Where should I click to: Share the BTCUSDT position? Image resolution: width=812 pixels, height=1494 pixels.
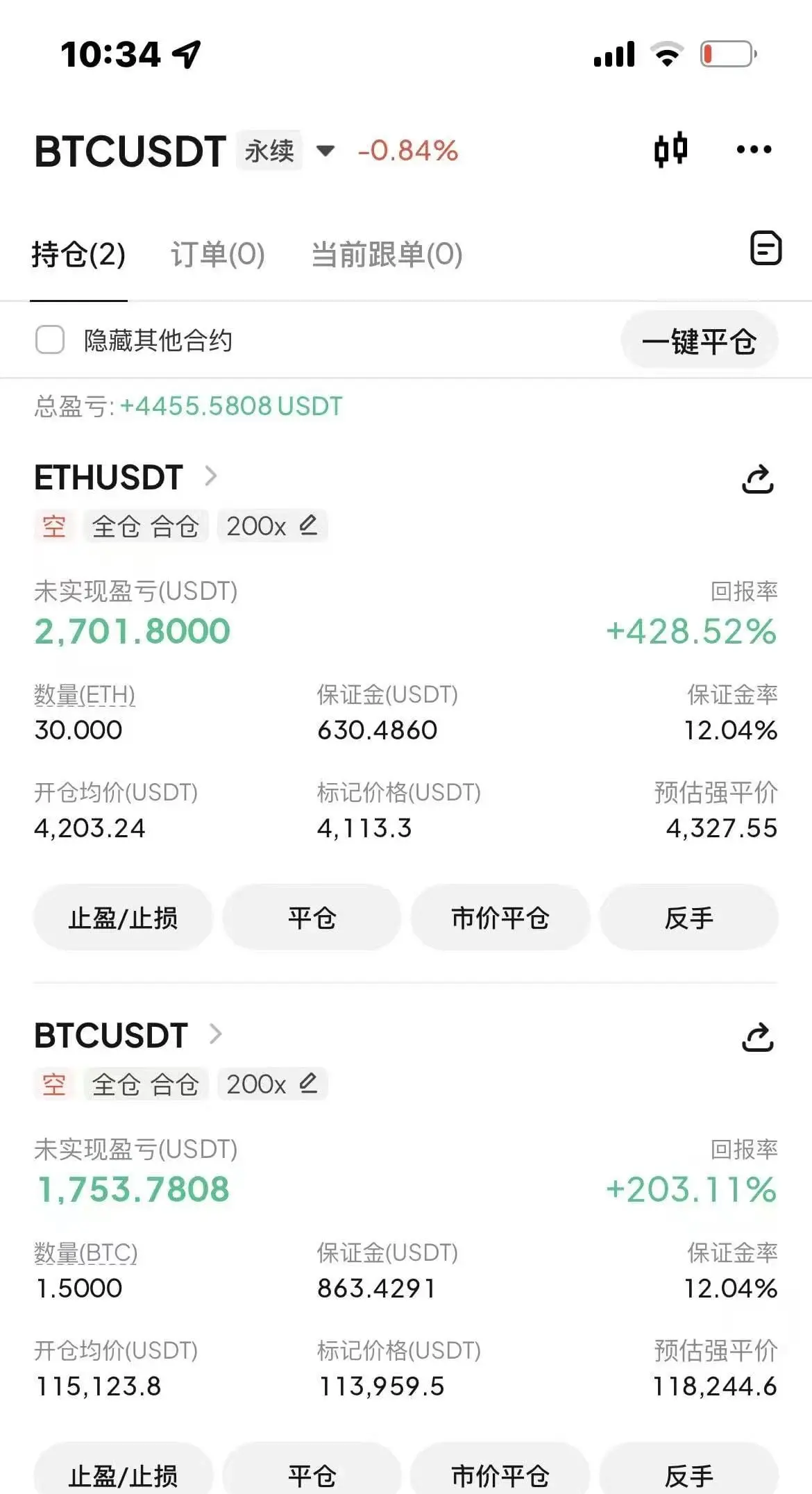[758, 1037]
